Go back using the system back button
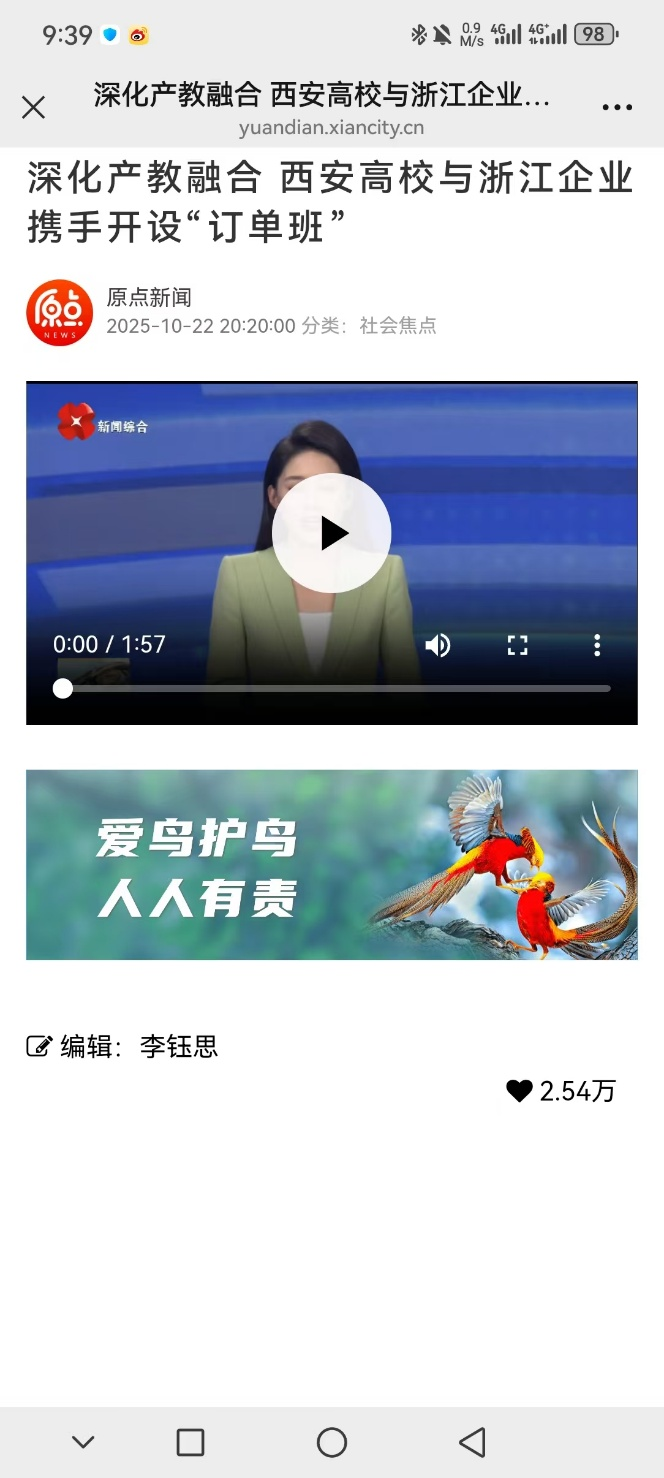The height and width of the screenshot is (1478, 664). (472, 1442)
